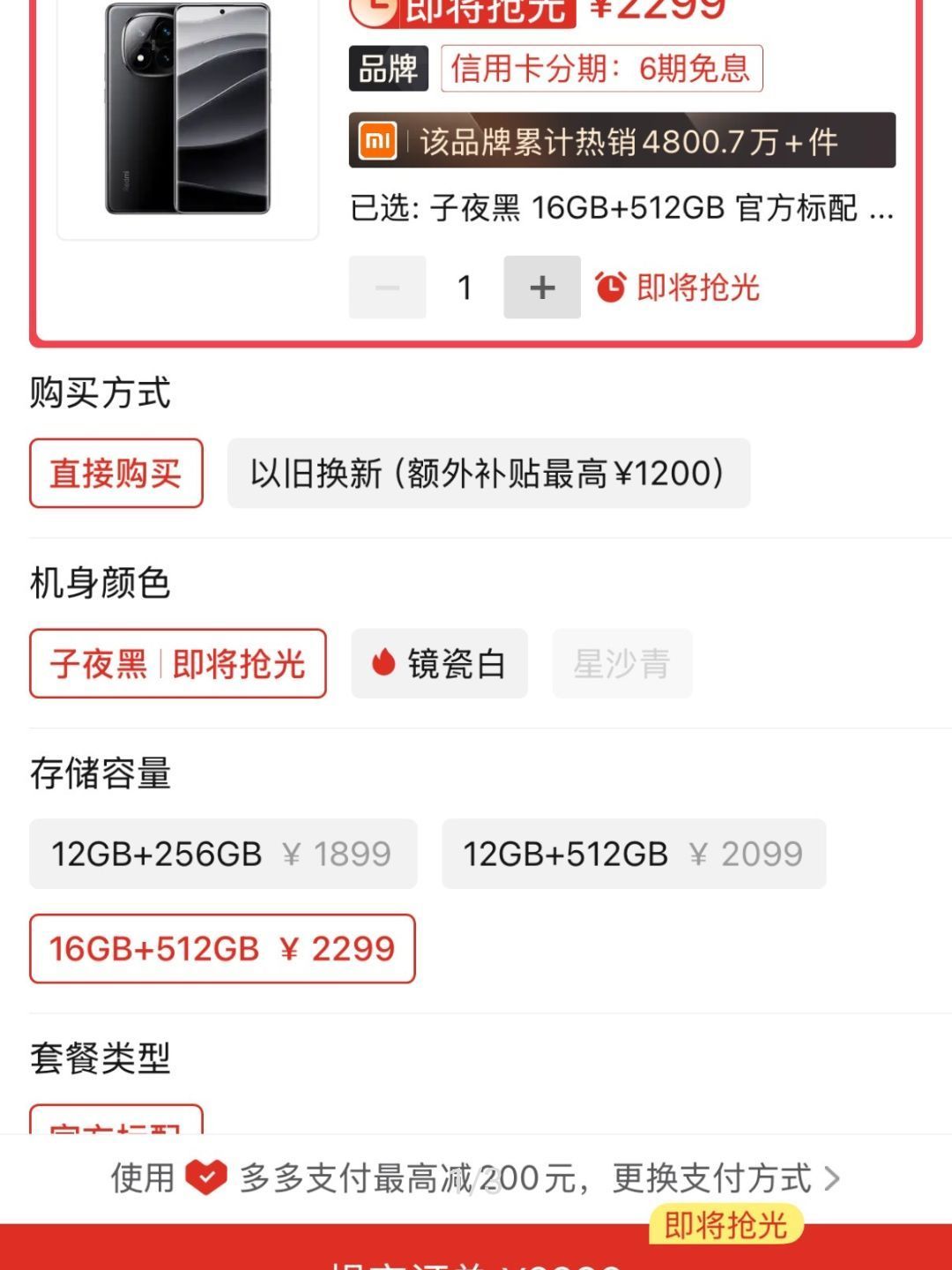Select 子夜黑 body color
This screenshot has height=1270, width=952.
click(x=178, y=663)
